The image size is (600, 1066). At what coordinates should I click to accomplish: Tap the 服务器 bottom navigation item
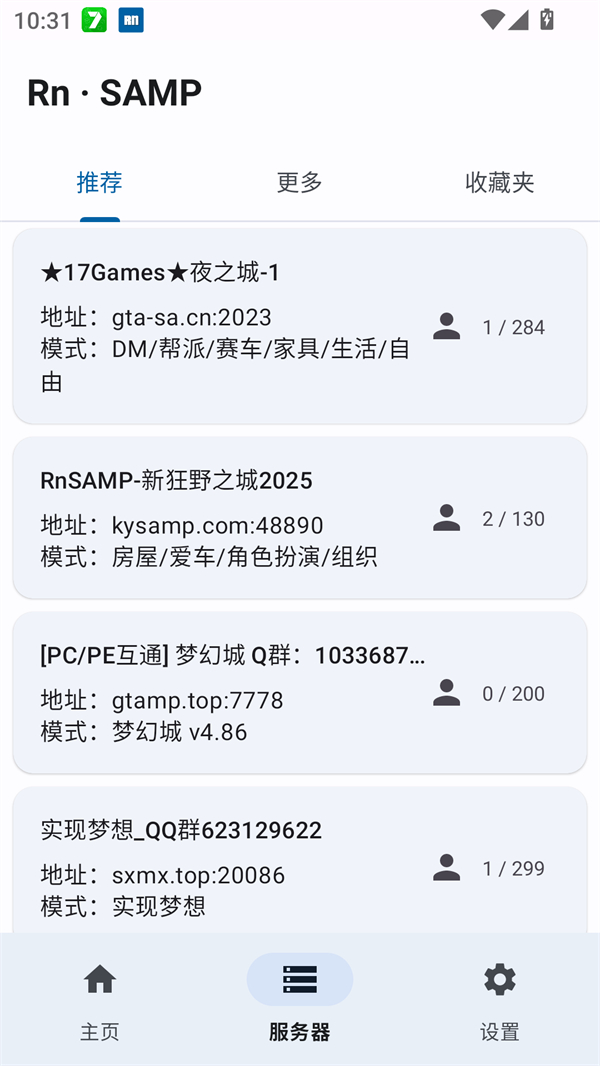pyautogui.click(x=299, y=998)
